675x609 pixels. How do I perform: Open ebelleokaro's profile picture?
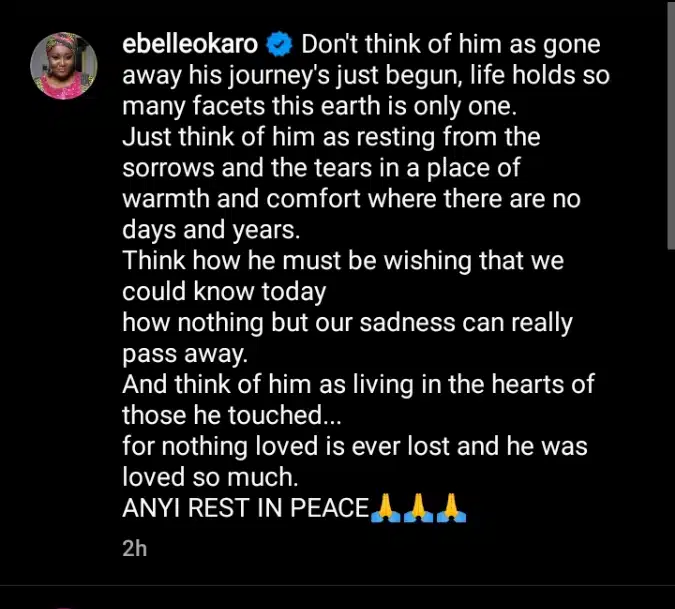point(65,66)
